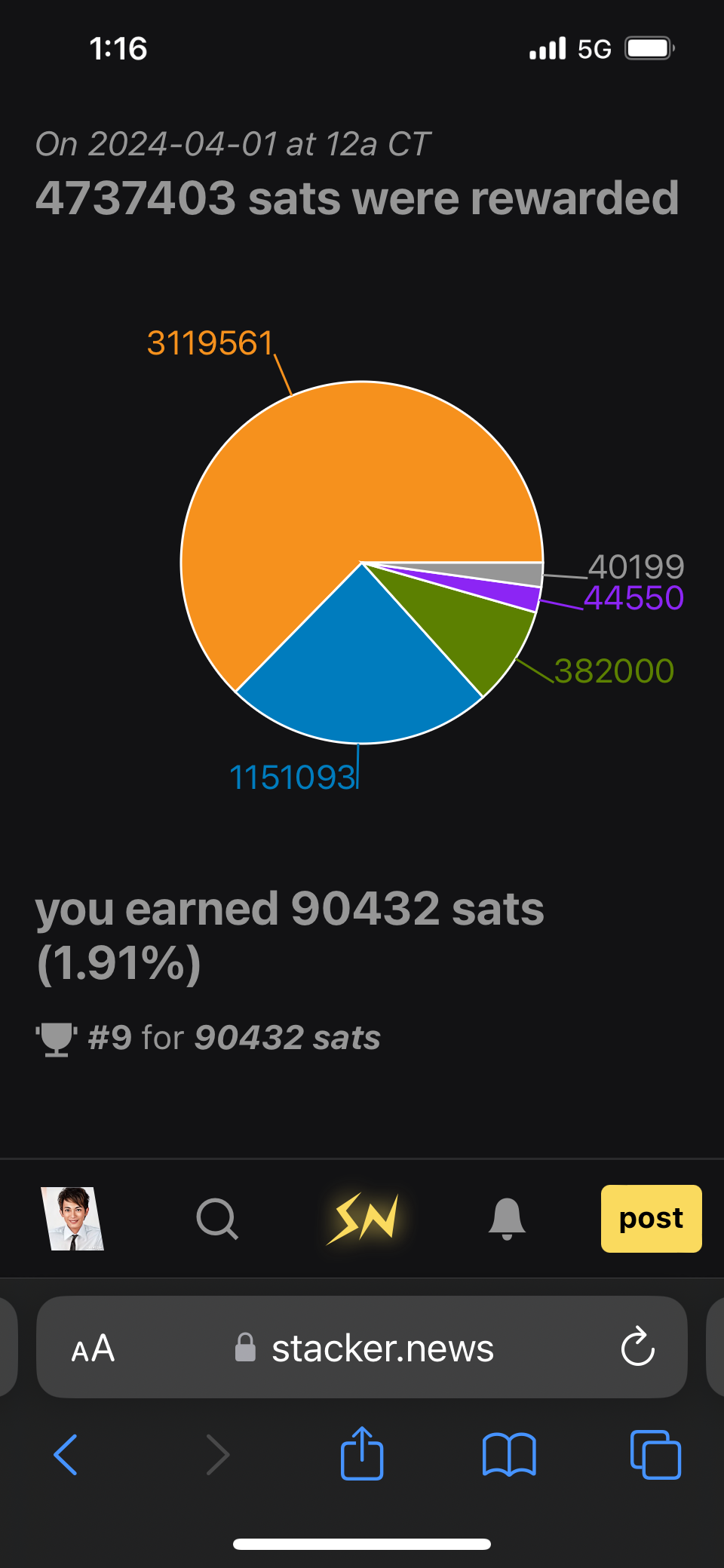This screenshot has height=1568, width=724.
Task: Go to Stacker News home logo
Action: (x=362, y=1218)
